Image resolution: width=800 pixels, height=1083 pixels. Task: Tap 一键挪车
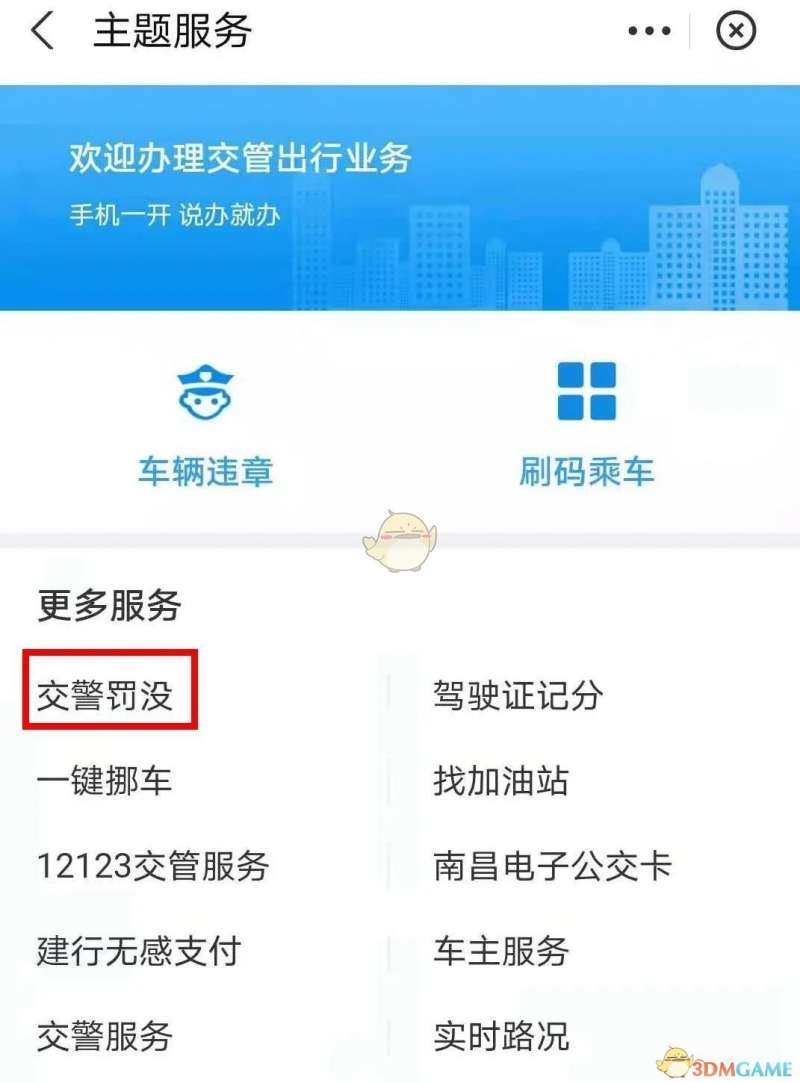(104, 780)
